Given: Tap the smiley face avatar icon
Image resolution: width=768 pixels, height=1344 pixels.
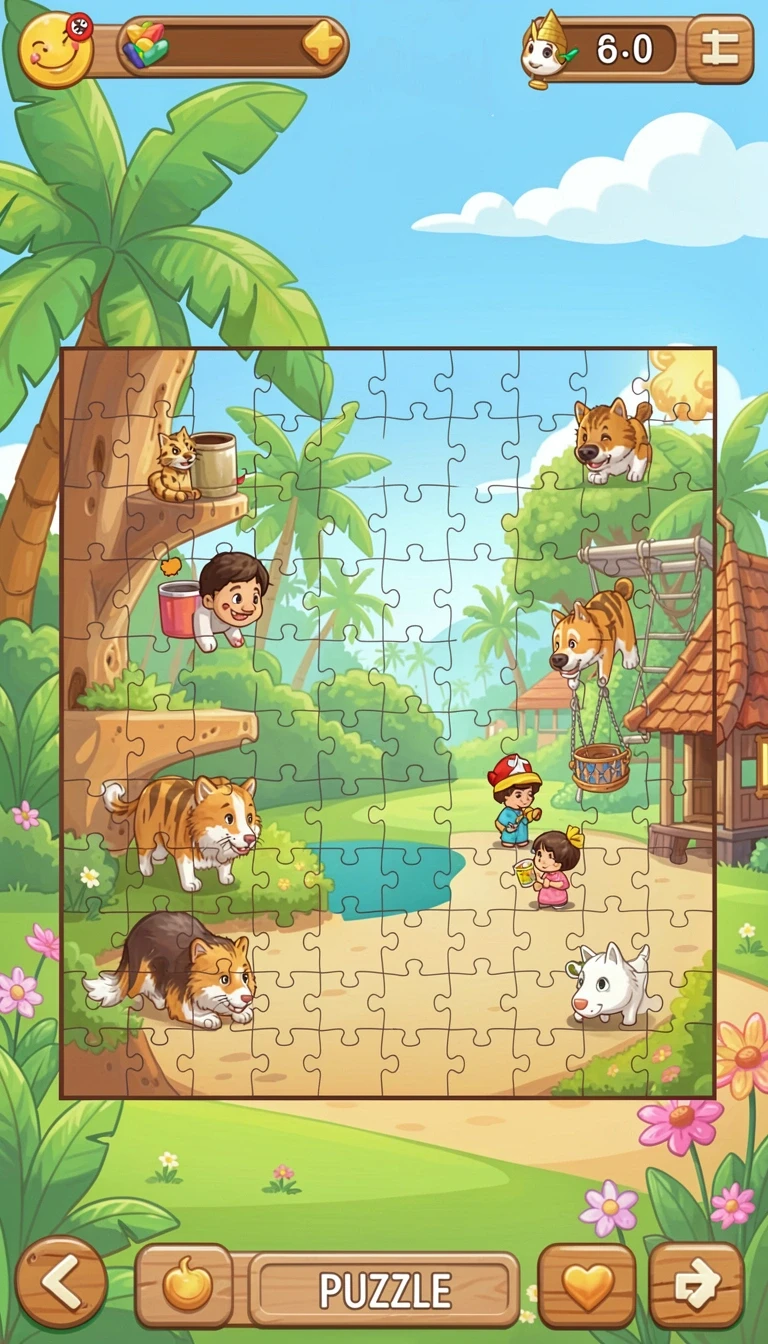Looking at the screenshot, I should pos(56,49).
